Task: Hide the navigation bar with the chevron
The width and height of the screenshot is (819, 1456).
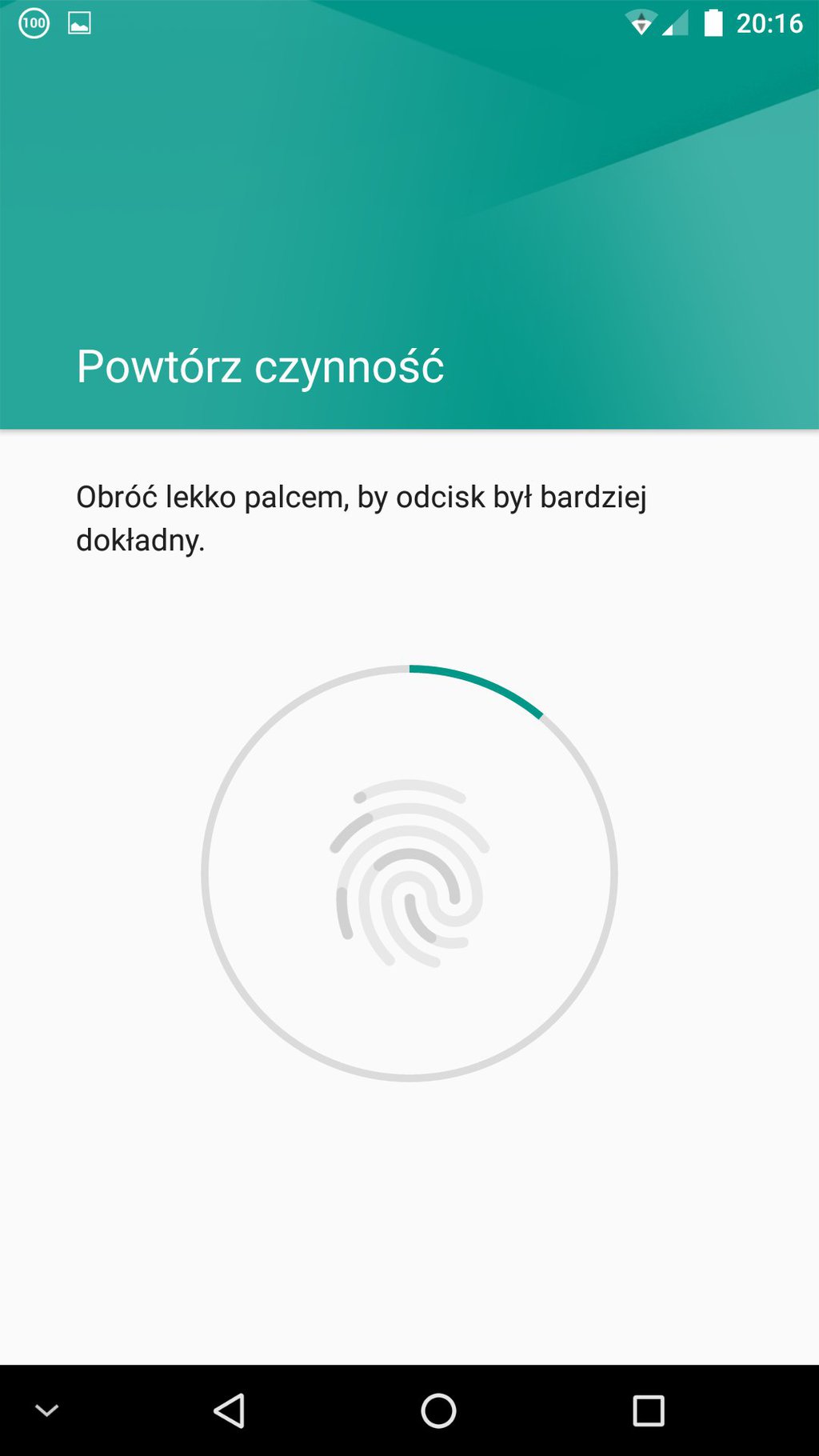Action: 47,1410
